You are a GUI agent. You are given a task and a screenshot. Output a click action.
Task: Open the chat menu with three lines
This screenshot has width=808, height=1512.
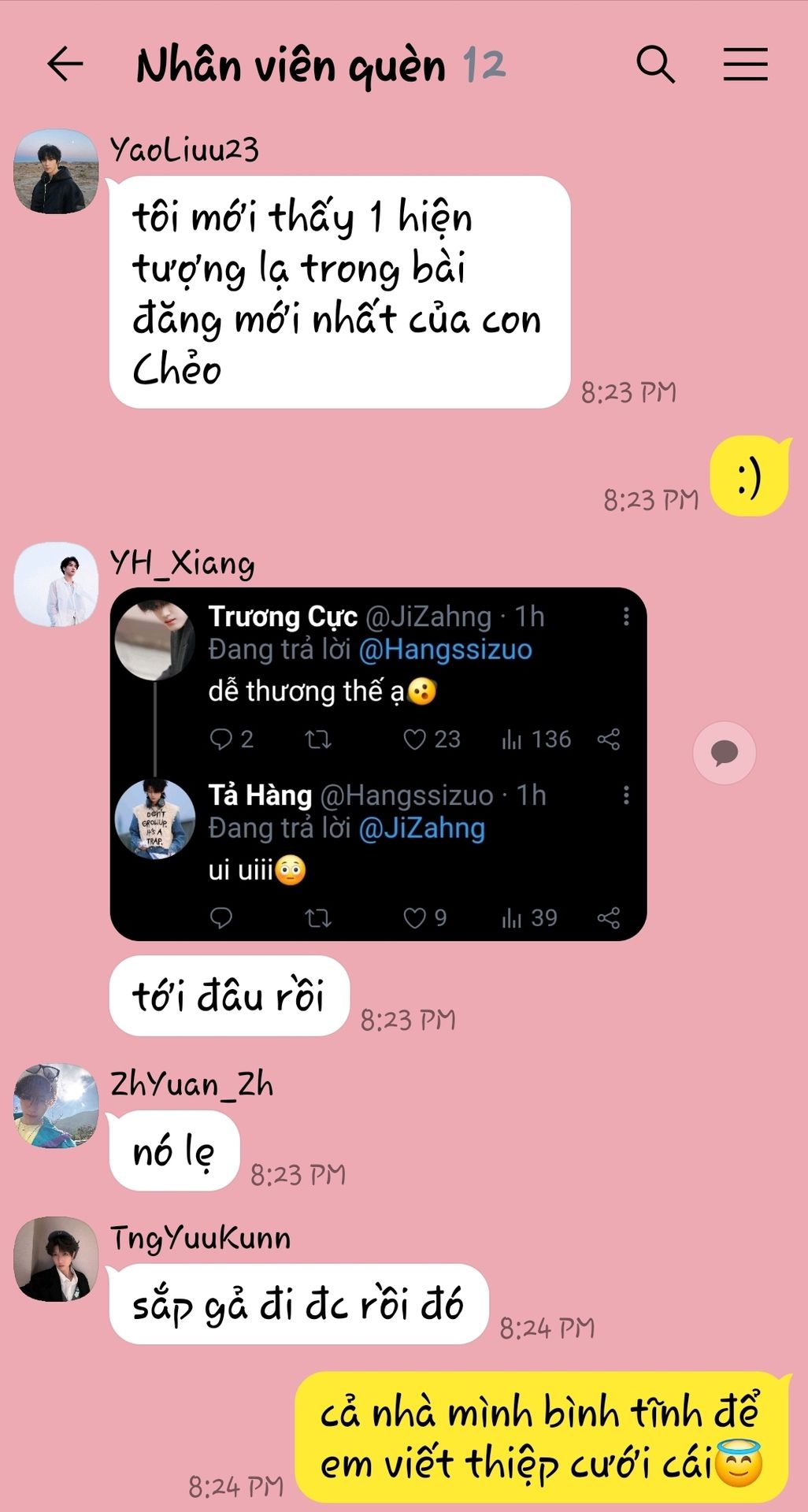(x=745, y=65)
